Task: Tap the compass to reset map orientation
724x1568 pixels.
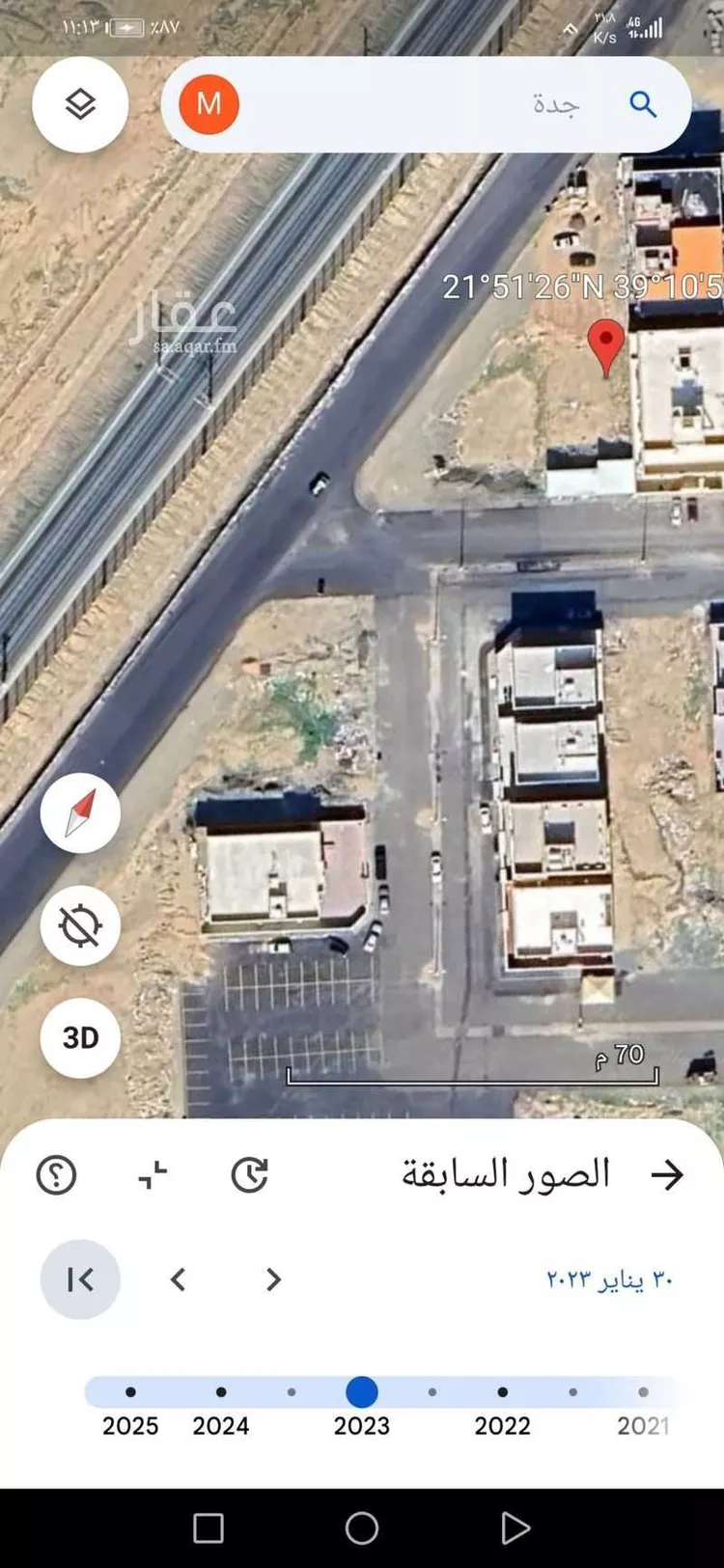Action: pos(80,813)
